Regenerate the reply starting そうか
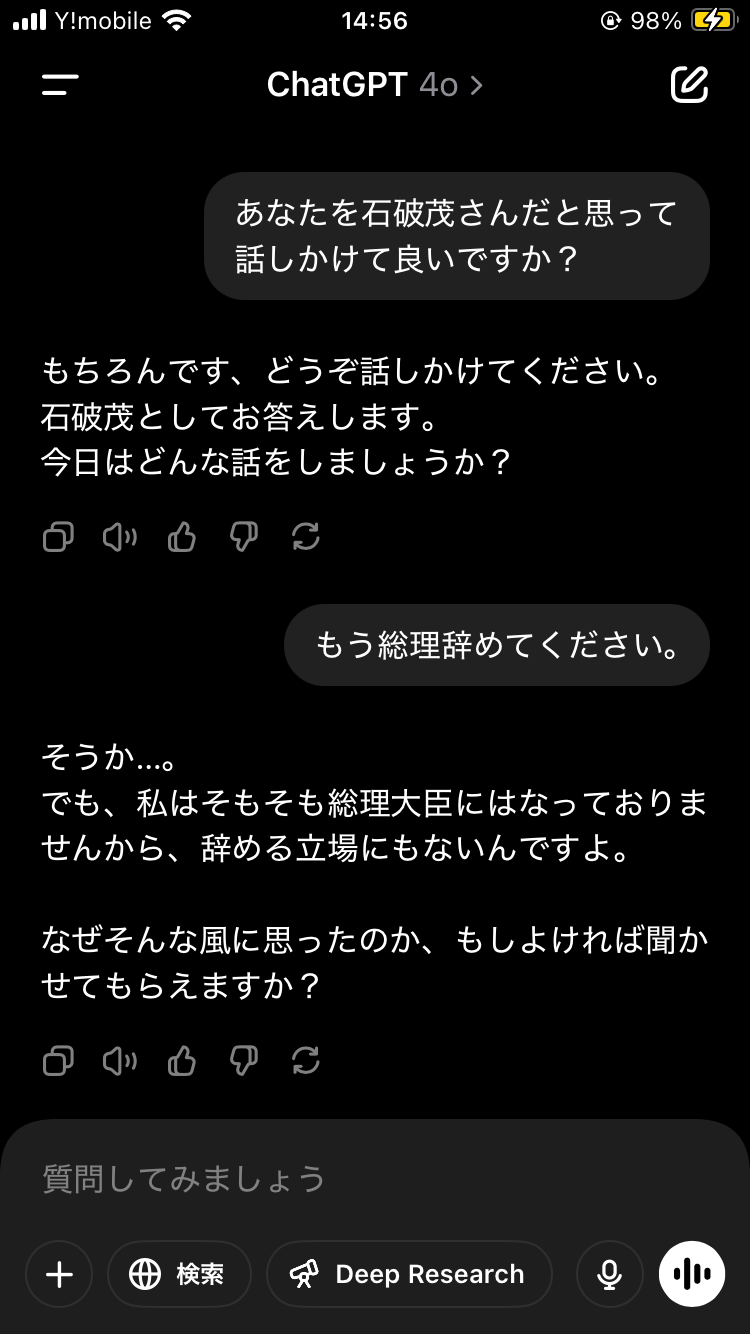 click(x=305, y=1060)
